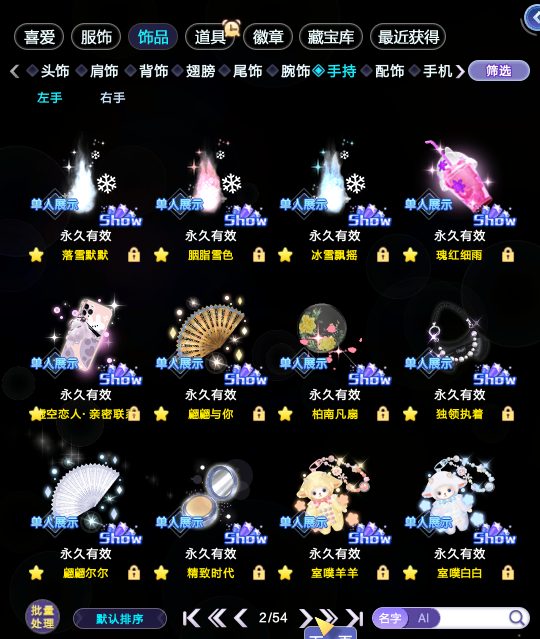The width and height of the screenshot is (540, 639).
Task: Open the 藏宝库 tab
Action: (x=331, y=37)
